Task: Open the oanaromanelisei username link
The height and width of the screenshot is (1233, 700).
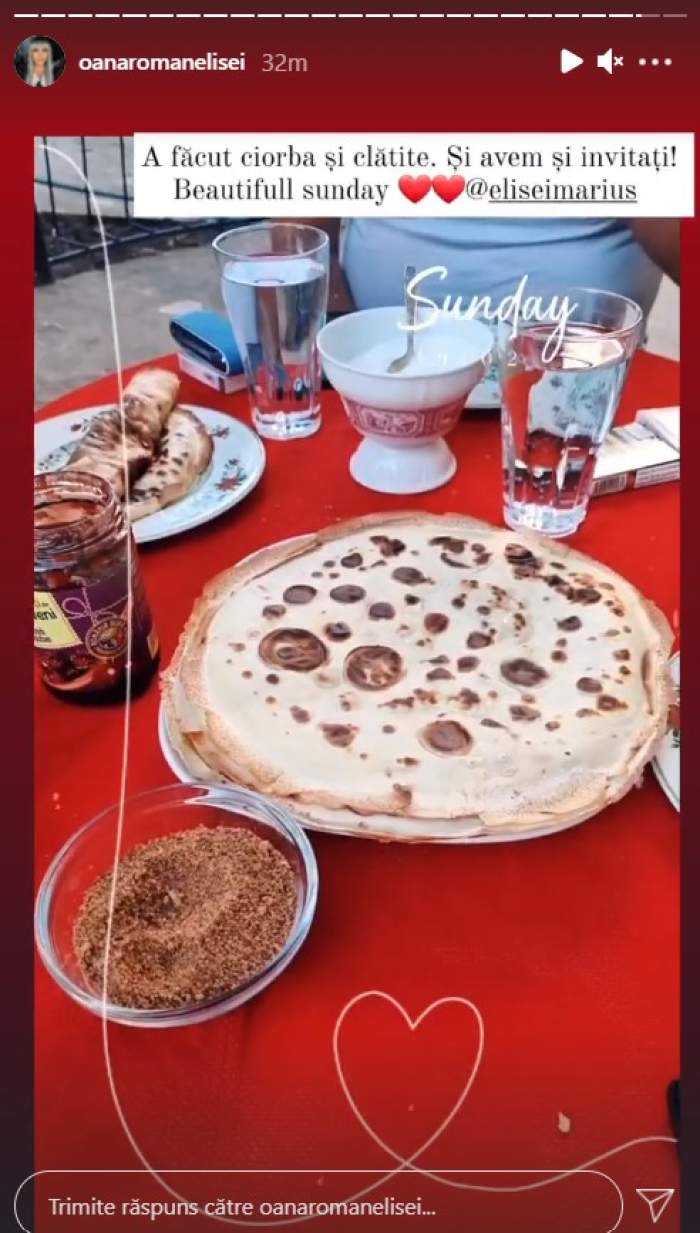Action: (x=162, y=63)
